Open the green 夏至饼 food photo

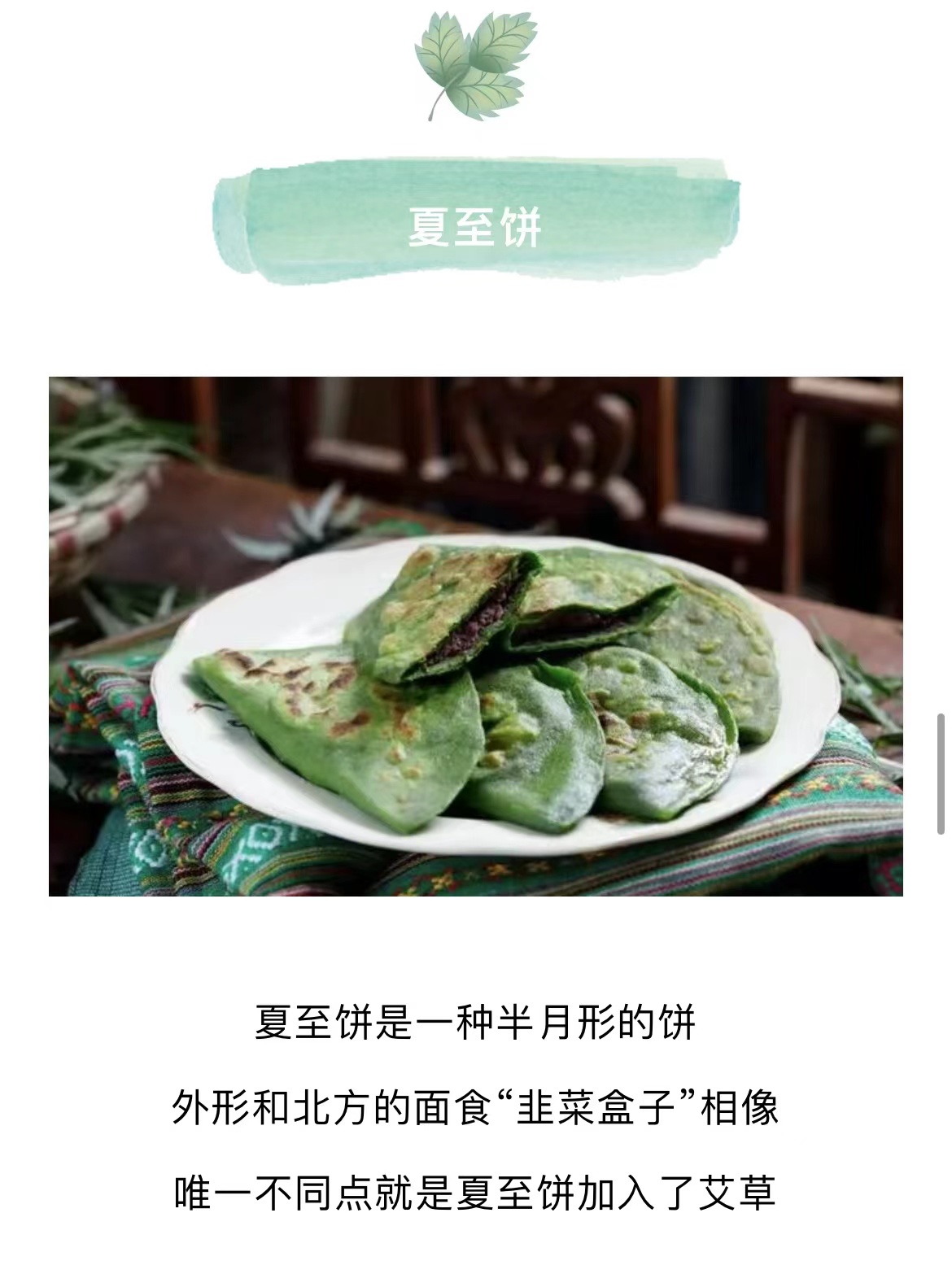pyautogui.click(x=476, y=636)
